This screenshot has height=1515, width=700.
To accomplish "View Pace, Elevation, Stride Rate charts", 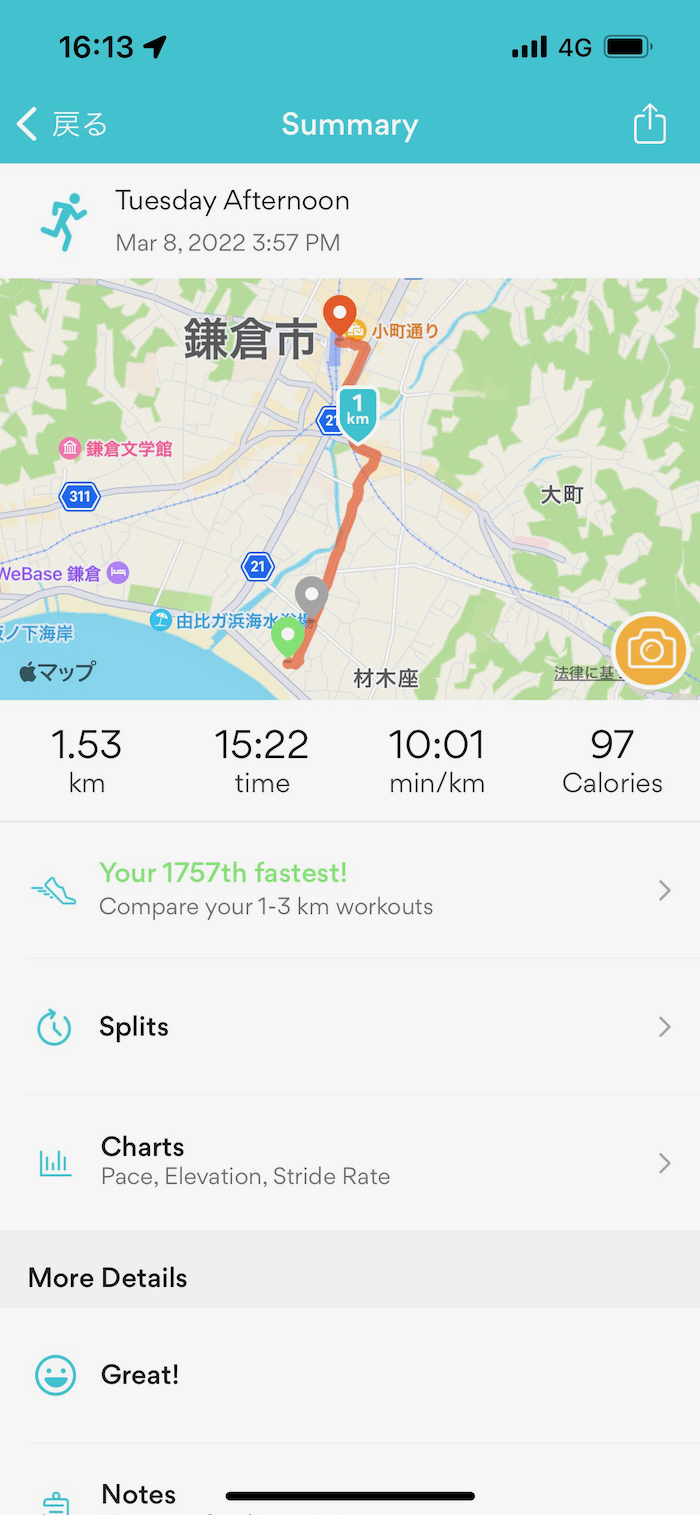I will [350, 1162].
